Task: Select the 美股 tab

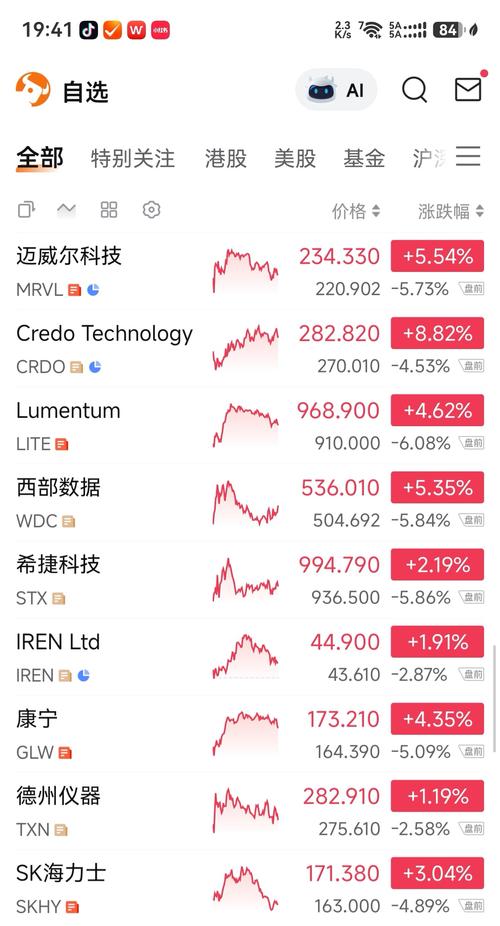Action: (295, 158)
